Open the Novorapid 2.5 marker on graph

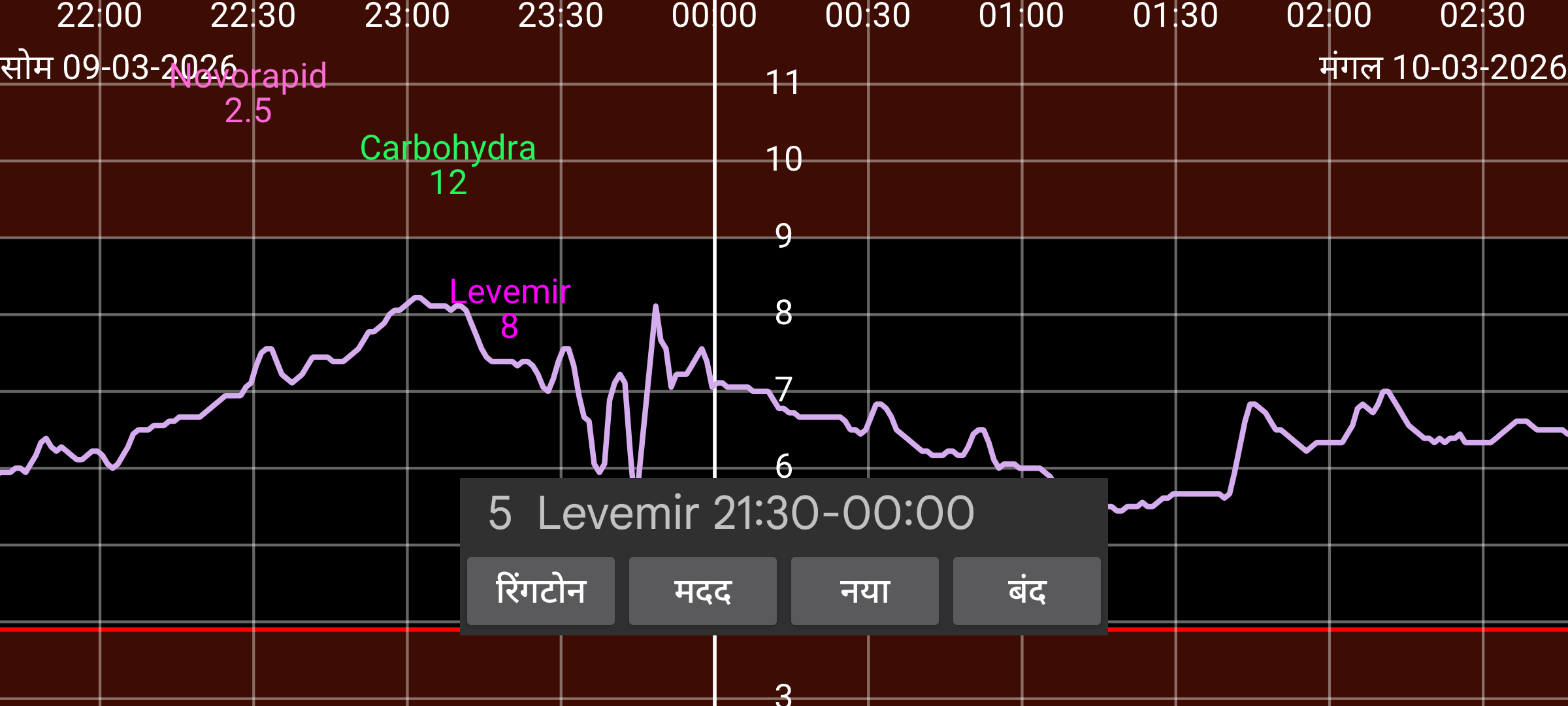point(248,93)
